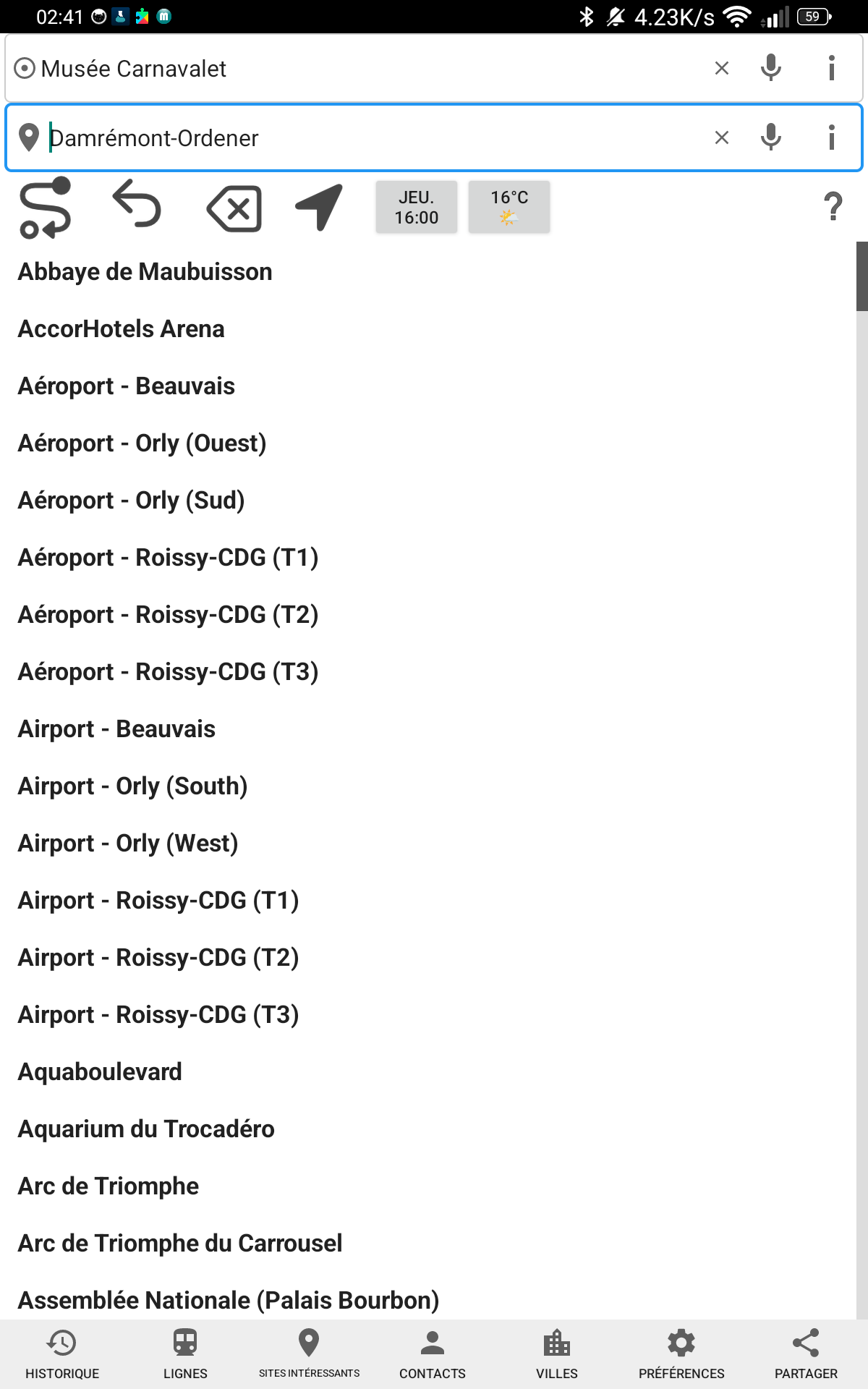Tap the microphone in the Damrémont-Ordener field
The image size is (868, 1389).
pos(771,137)
